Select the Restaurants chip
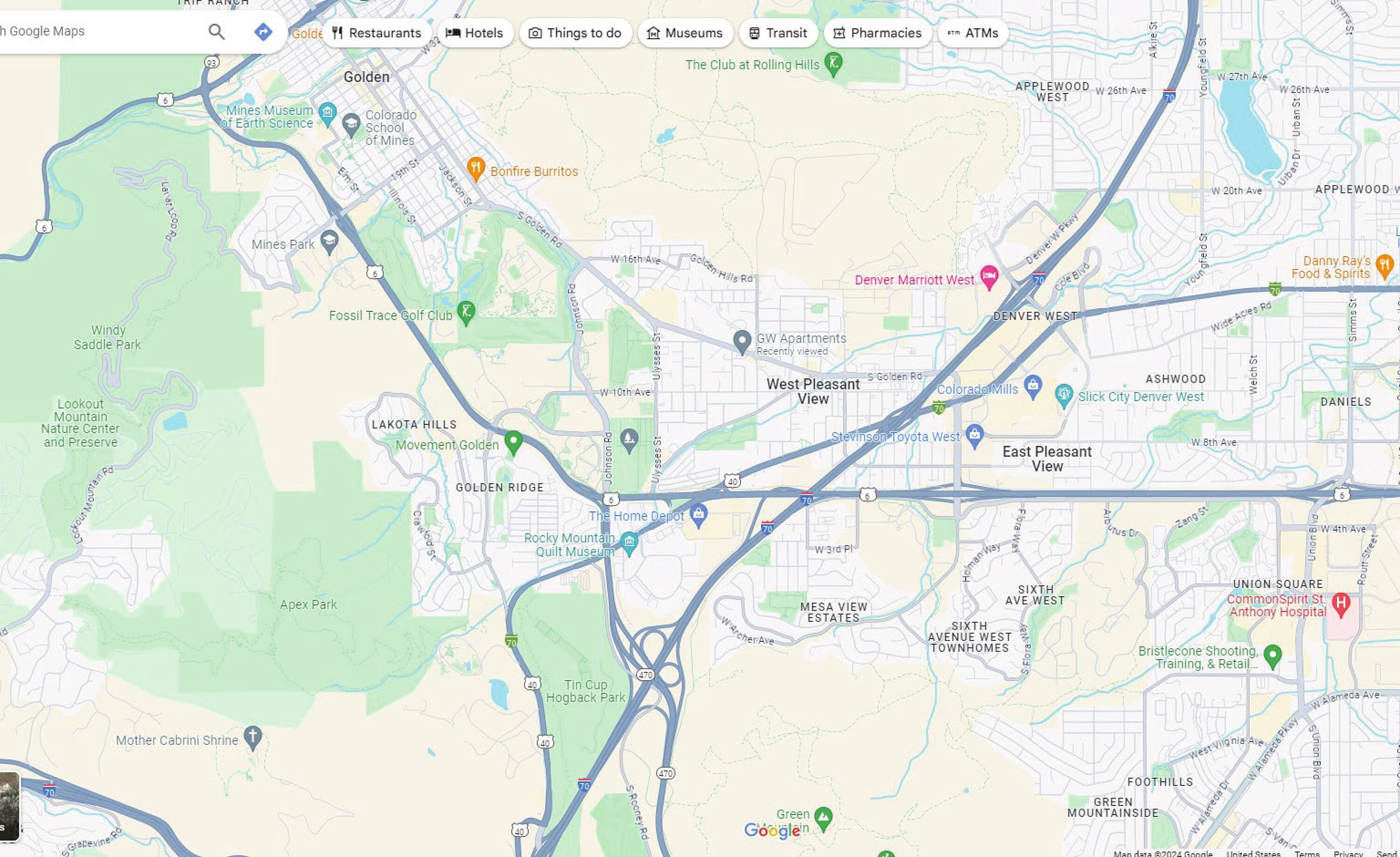 point(376,33)
